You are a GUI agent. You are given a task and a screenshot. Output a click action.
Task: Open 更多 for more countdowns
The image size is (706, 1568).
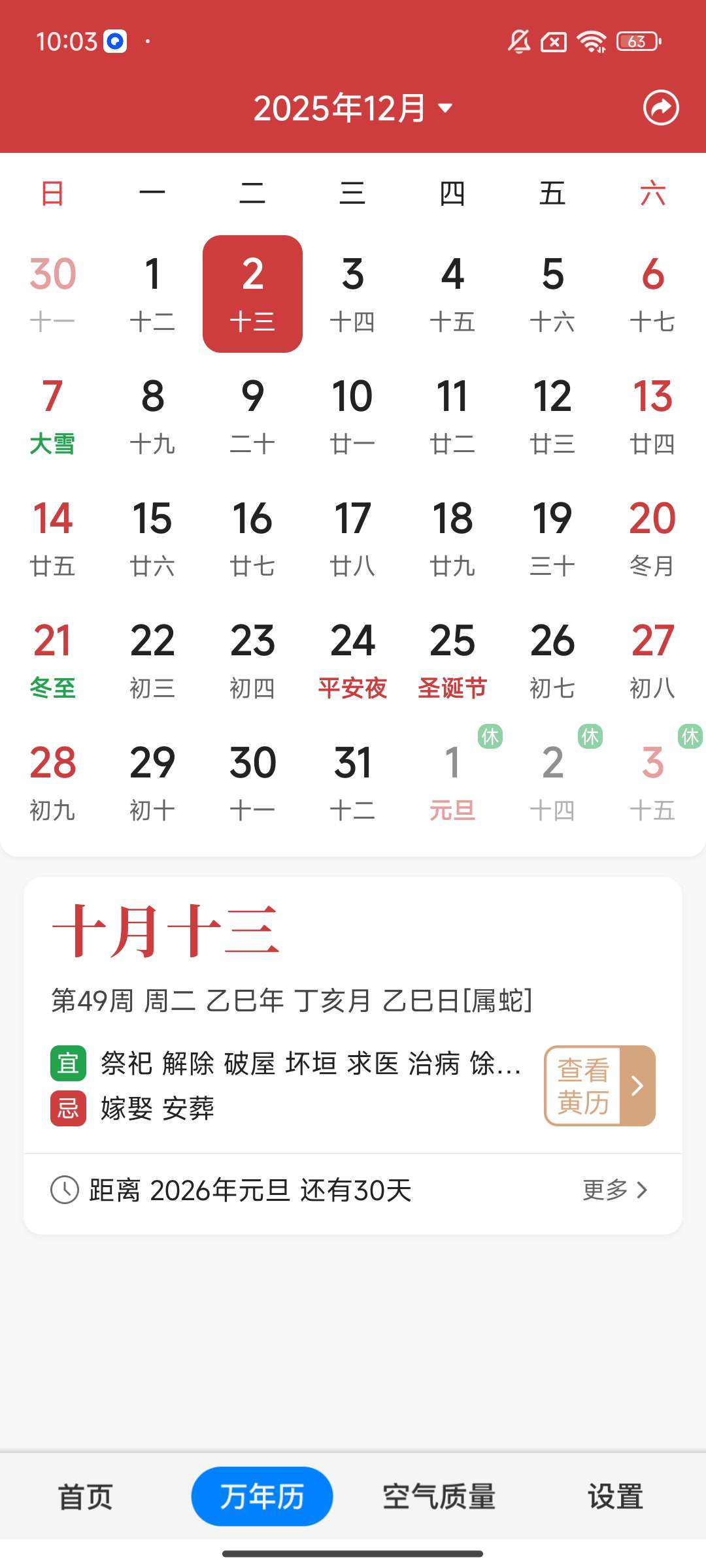point(614,1190)
